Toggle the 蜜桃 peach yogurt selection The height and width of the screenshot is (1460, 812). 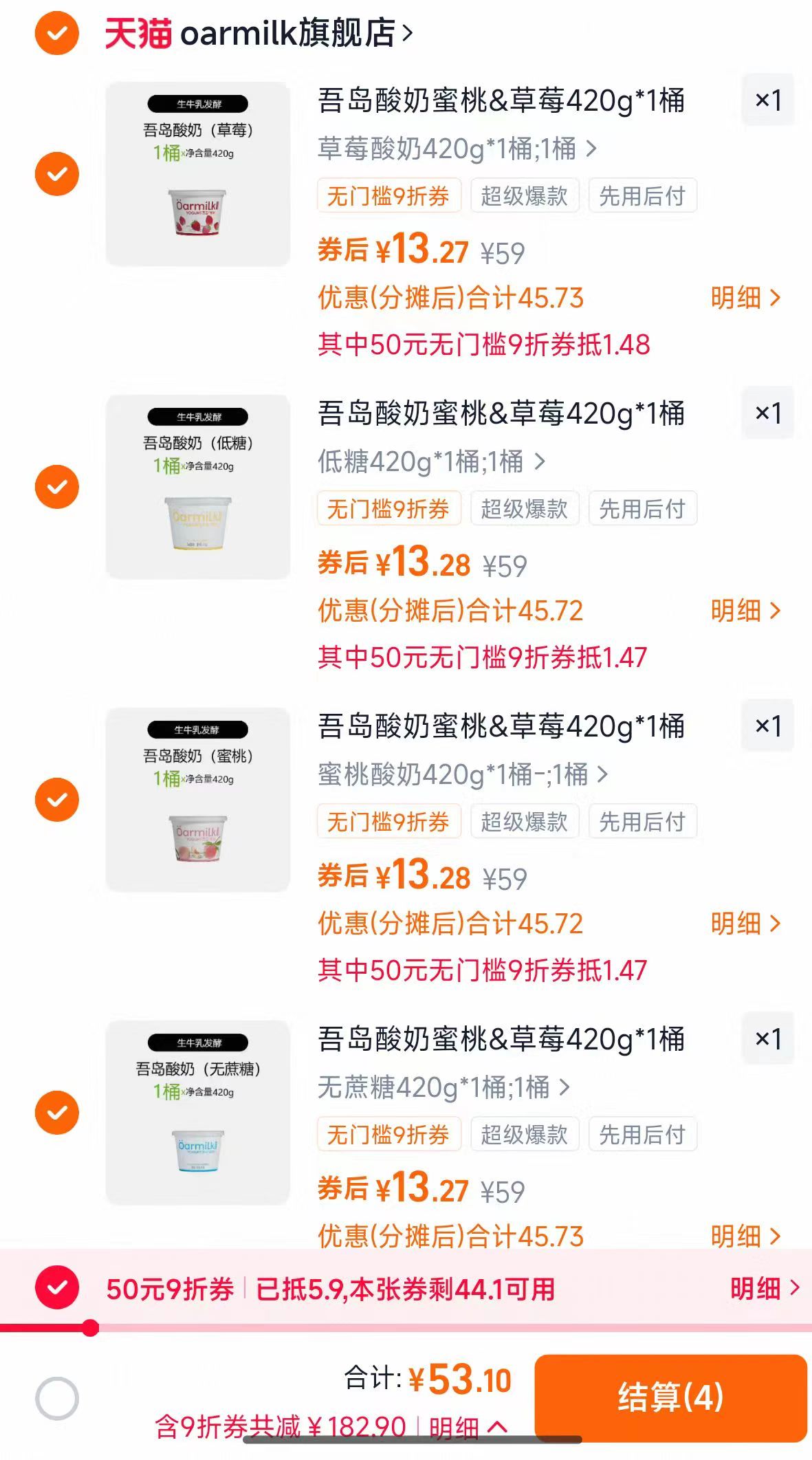click(56, 799)
